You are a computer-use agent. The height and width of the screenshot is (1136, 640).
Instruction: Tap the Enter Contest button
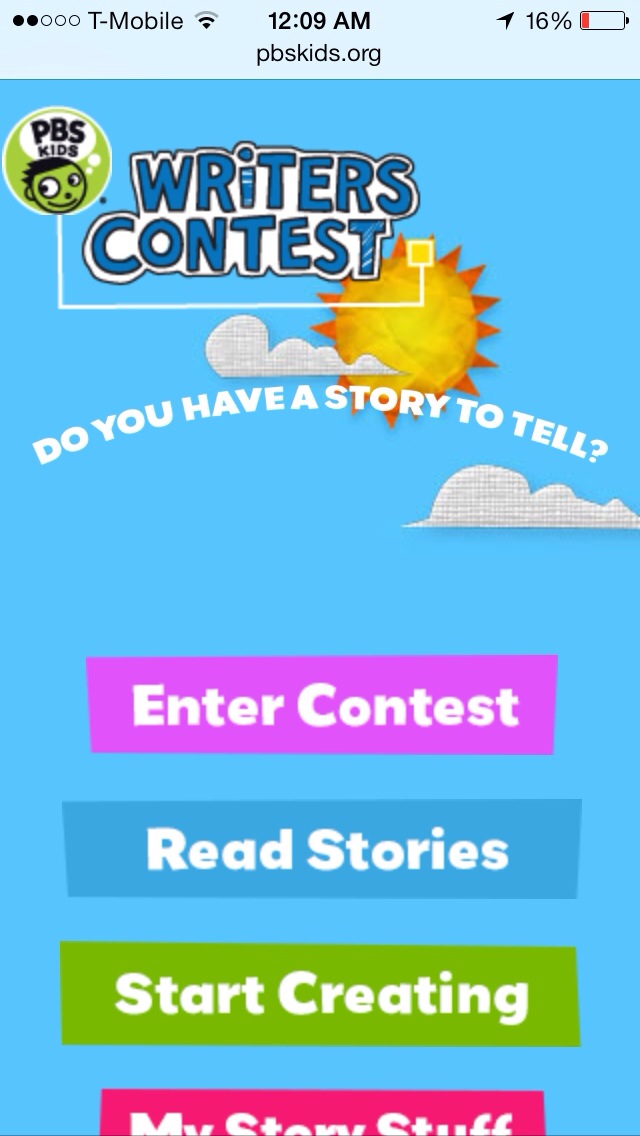[322, 704]
